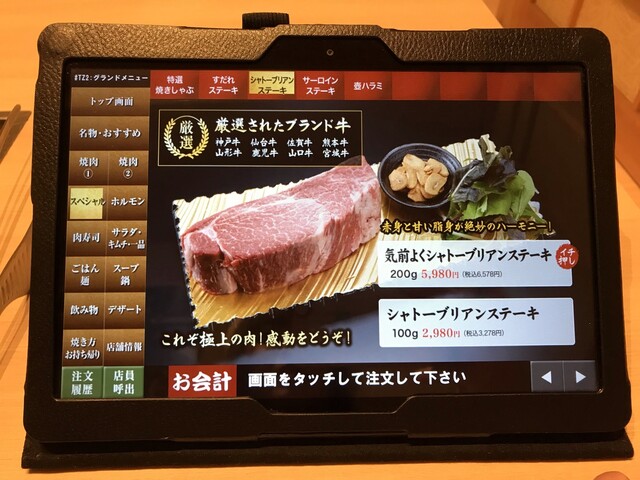Select the ホルモン category
This screenshot has height=480, width=640.
point(128,202)
